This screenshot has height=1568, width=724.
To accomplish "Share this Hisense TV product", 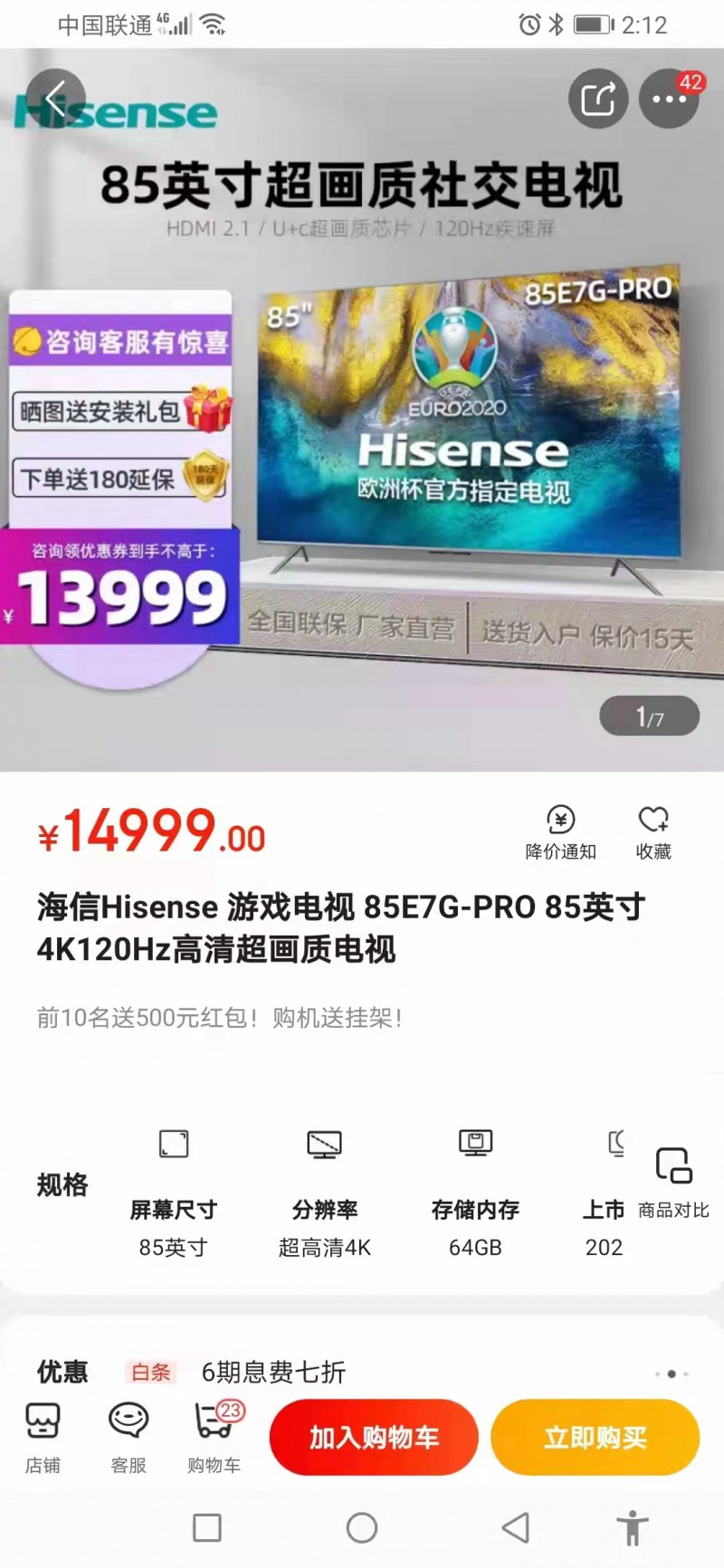I will pos(598,99).
